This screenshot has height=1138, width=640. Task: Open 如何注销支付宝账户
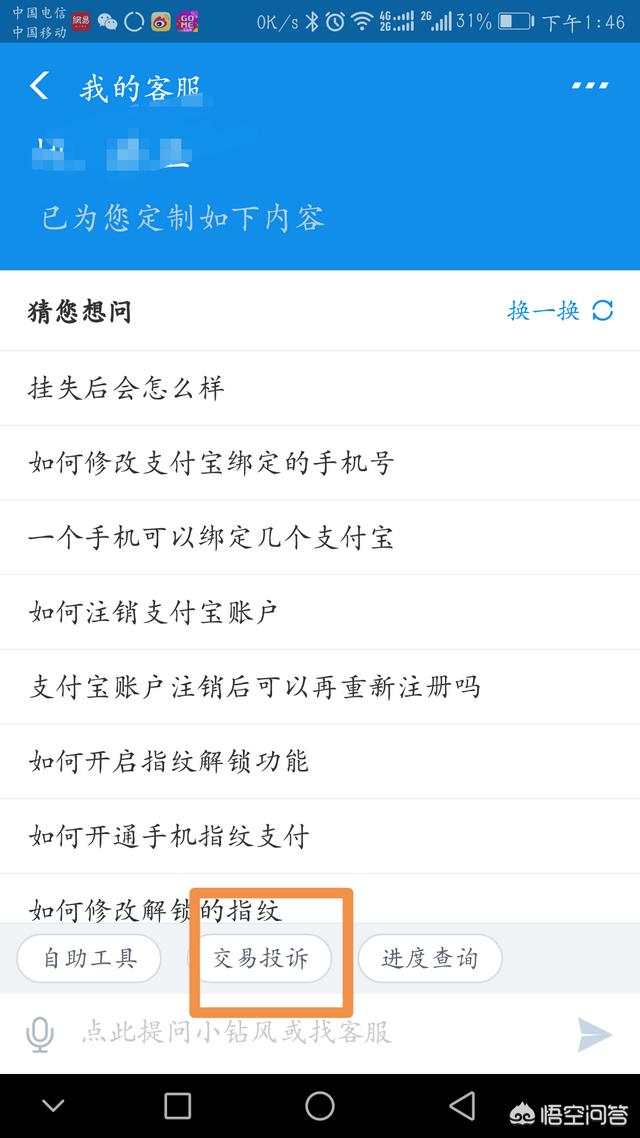[x=320, y=613]
